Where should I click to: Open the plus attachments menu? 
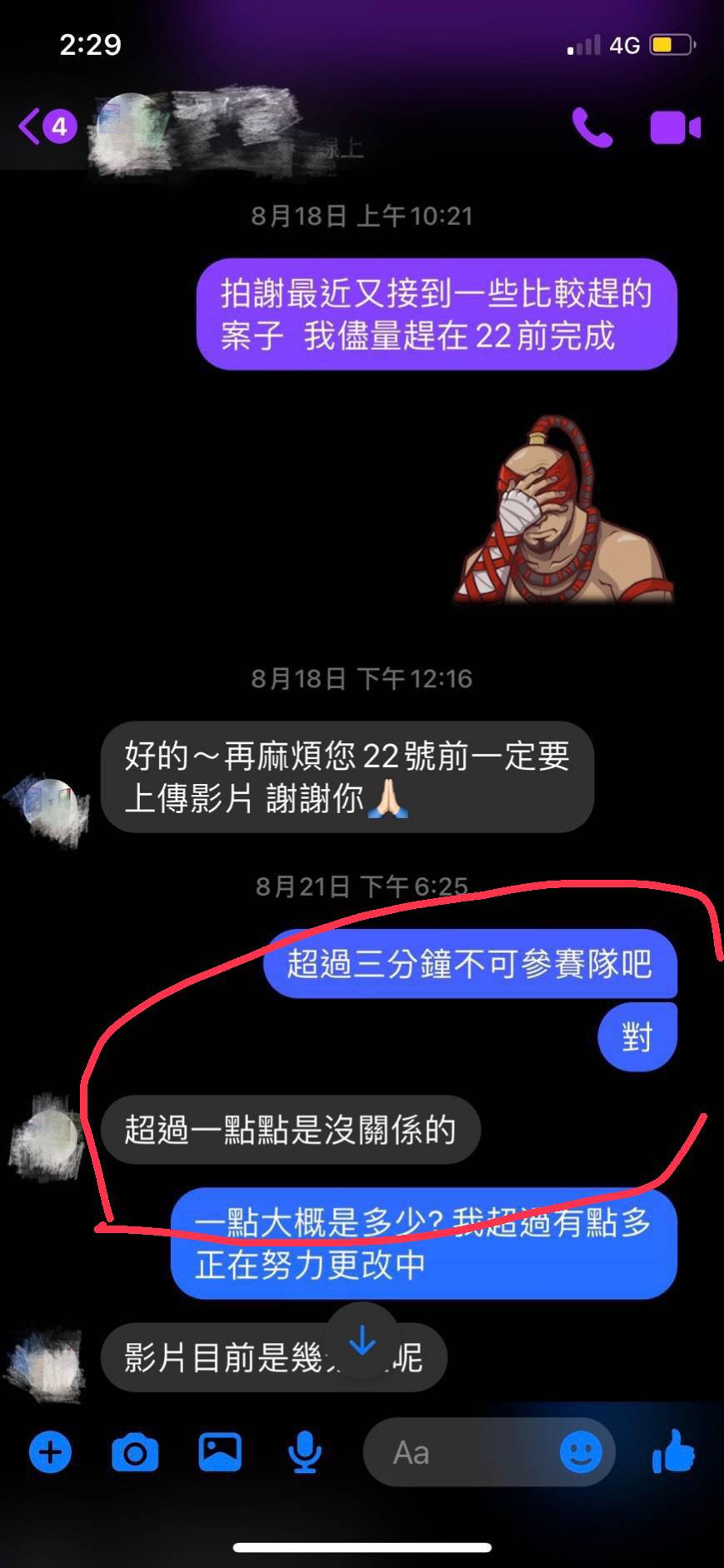(x=50, y=1453)
